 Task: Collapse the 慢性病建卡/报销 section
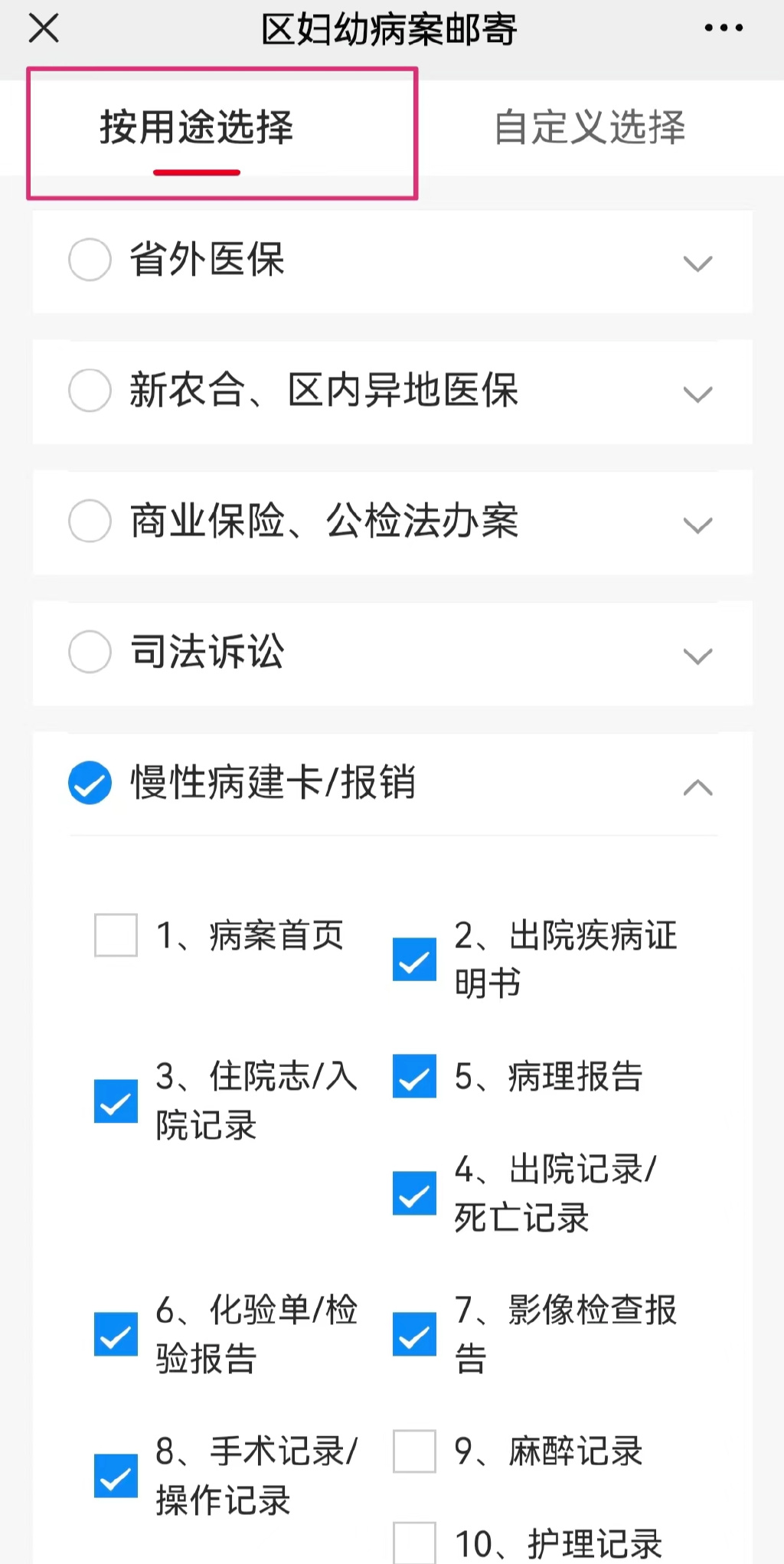click(697, 787)
